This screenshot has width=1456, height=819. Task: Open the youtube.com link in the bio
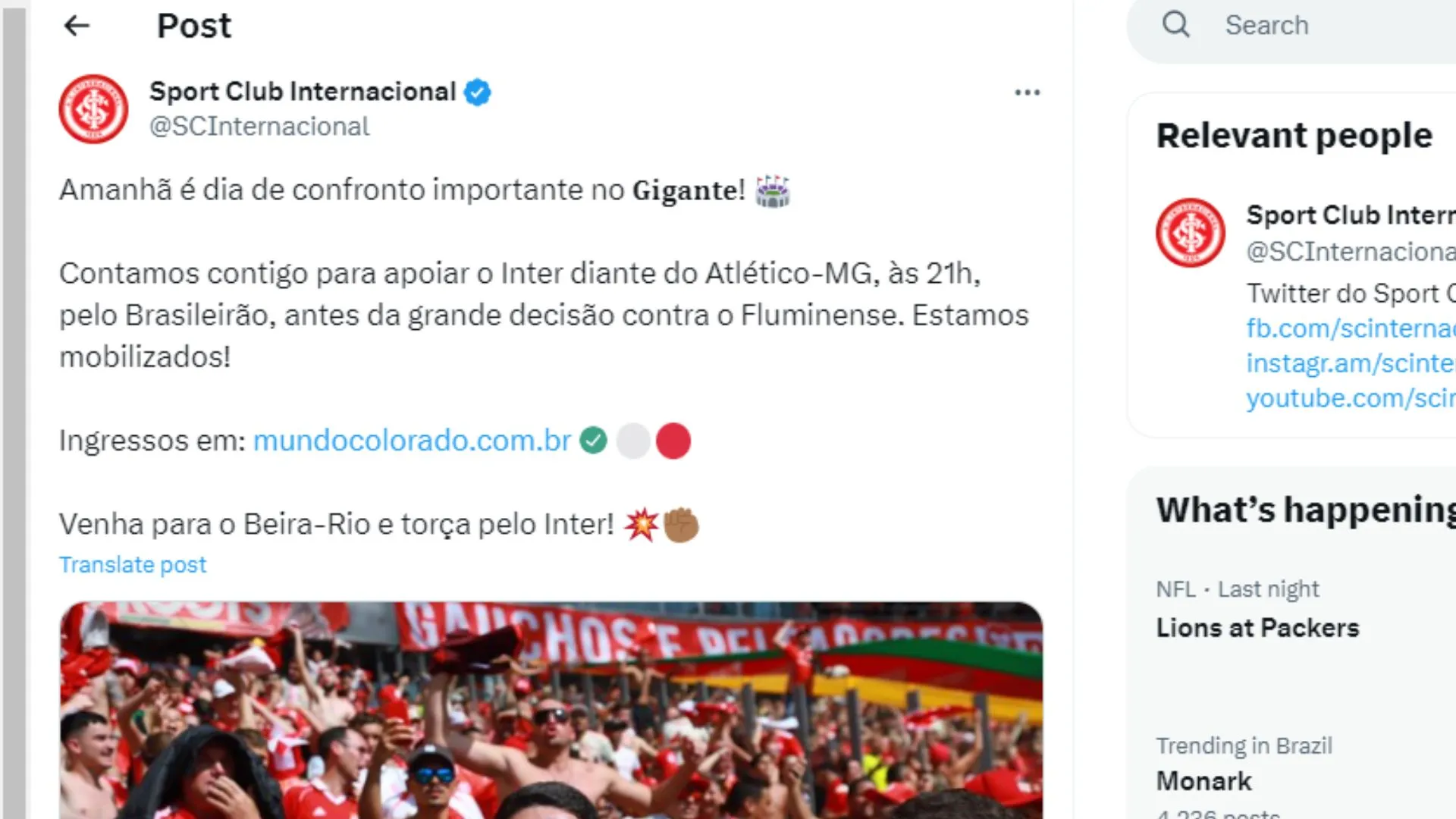(1351, 398)
